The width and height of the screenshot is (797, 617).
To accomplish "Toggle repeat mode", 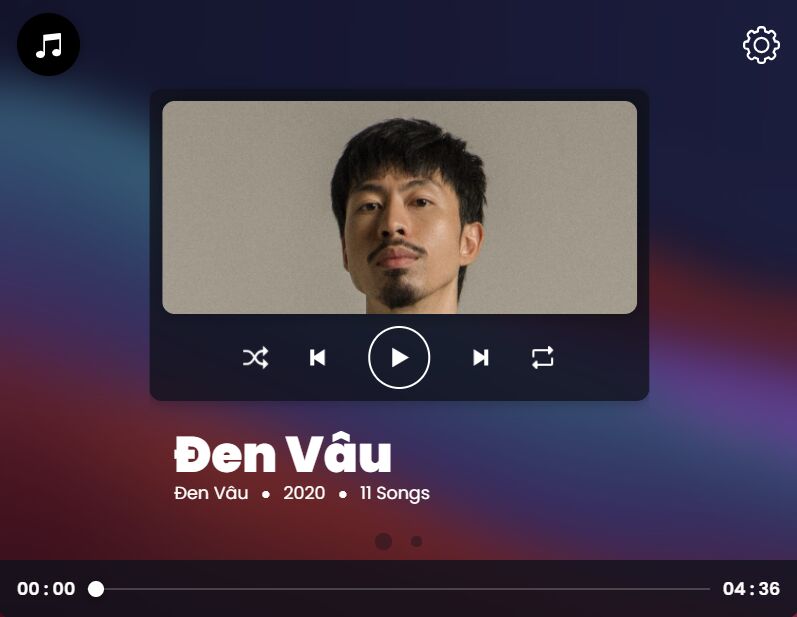I will (542, 358).
